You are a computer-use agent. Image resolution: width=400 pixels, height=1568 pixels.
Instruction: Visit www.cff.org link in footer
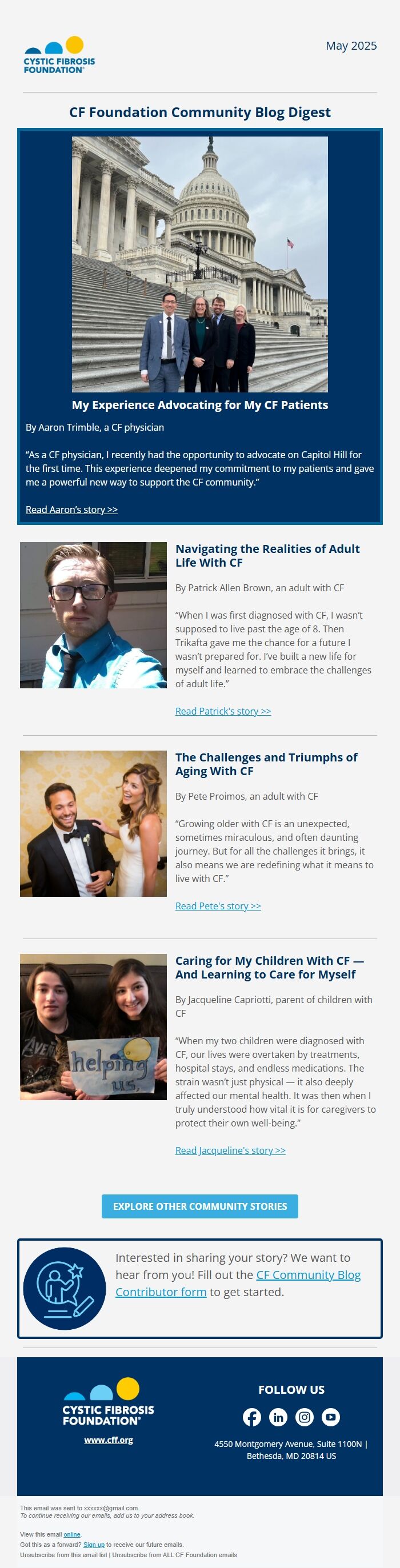pos(109,1439)
